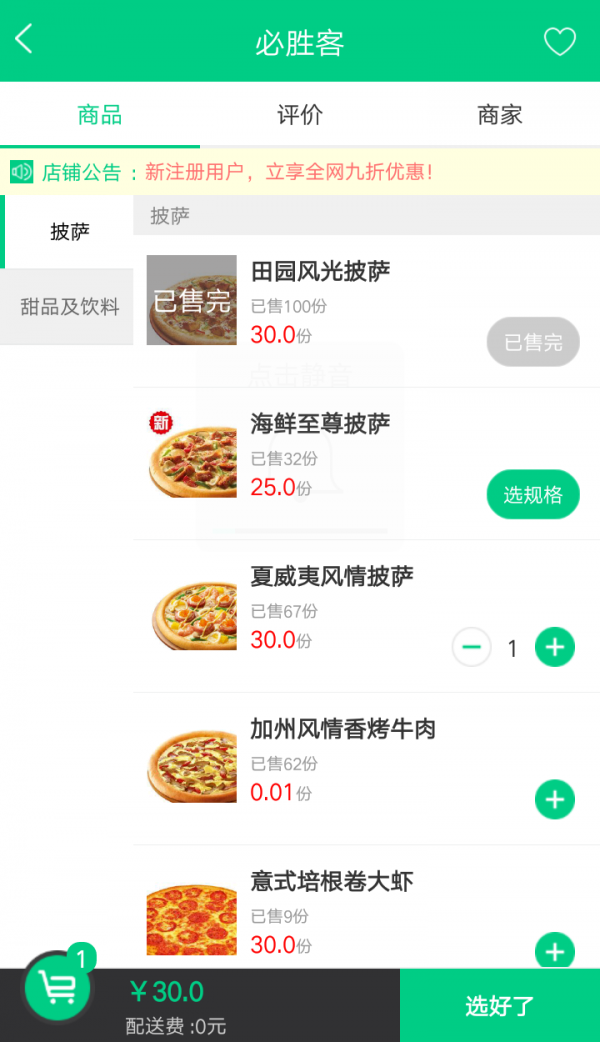Decrease quantity of 夏威夷风情披萨

[472, 648]
